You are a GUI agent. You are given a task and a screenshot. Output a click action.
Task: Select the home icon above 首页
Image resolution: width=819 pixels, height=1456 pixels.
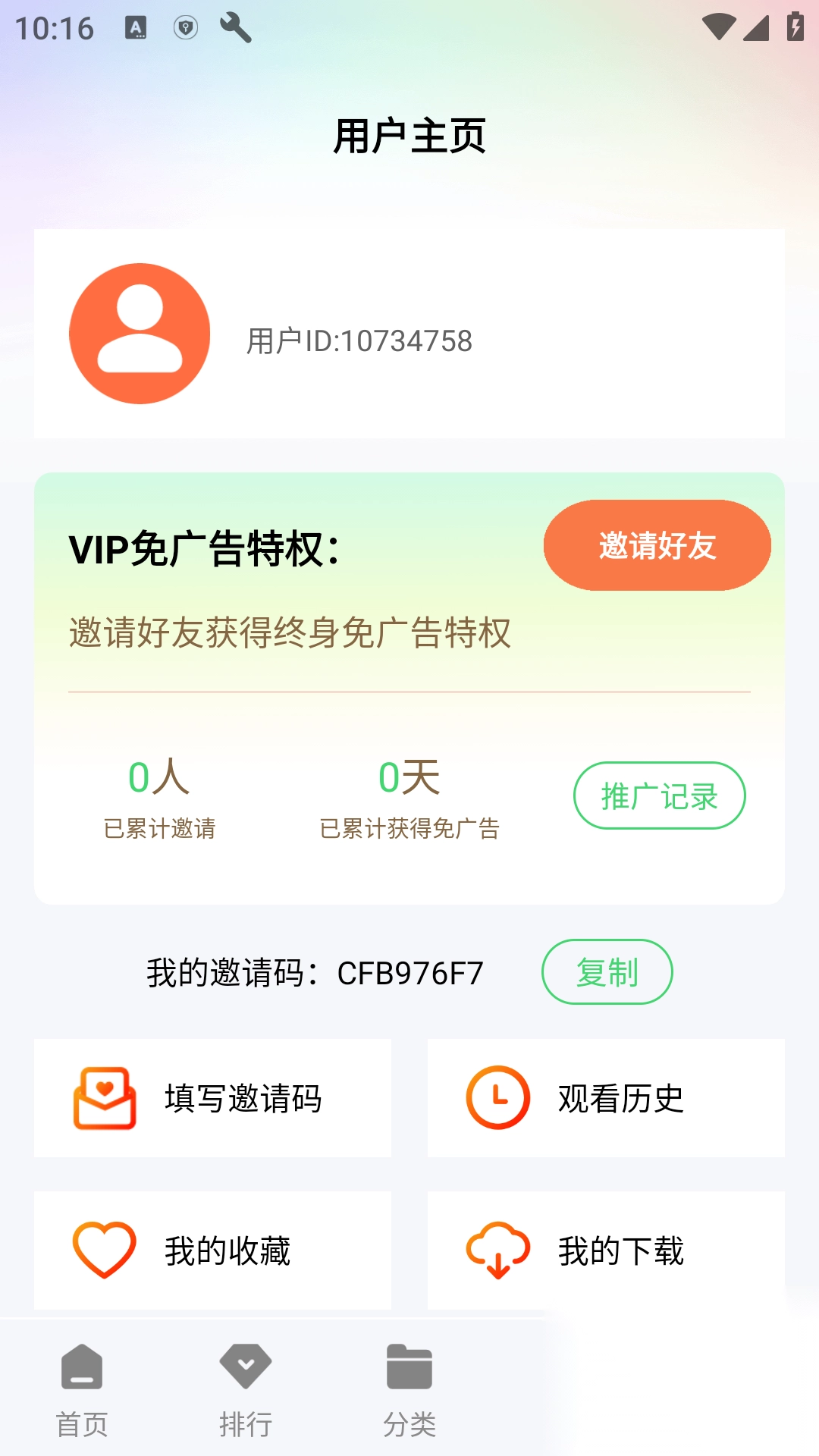tap(81, 1367)
